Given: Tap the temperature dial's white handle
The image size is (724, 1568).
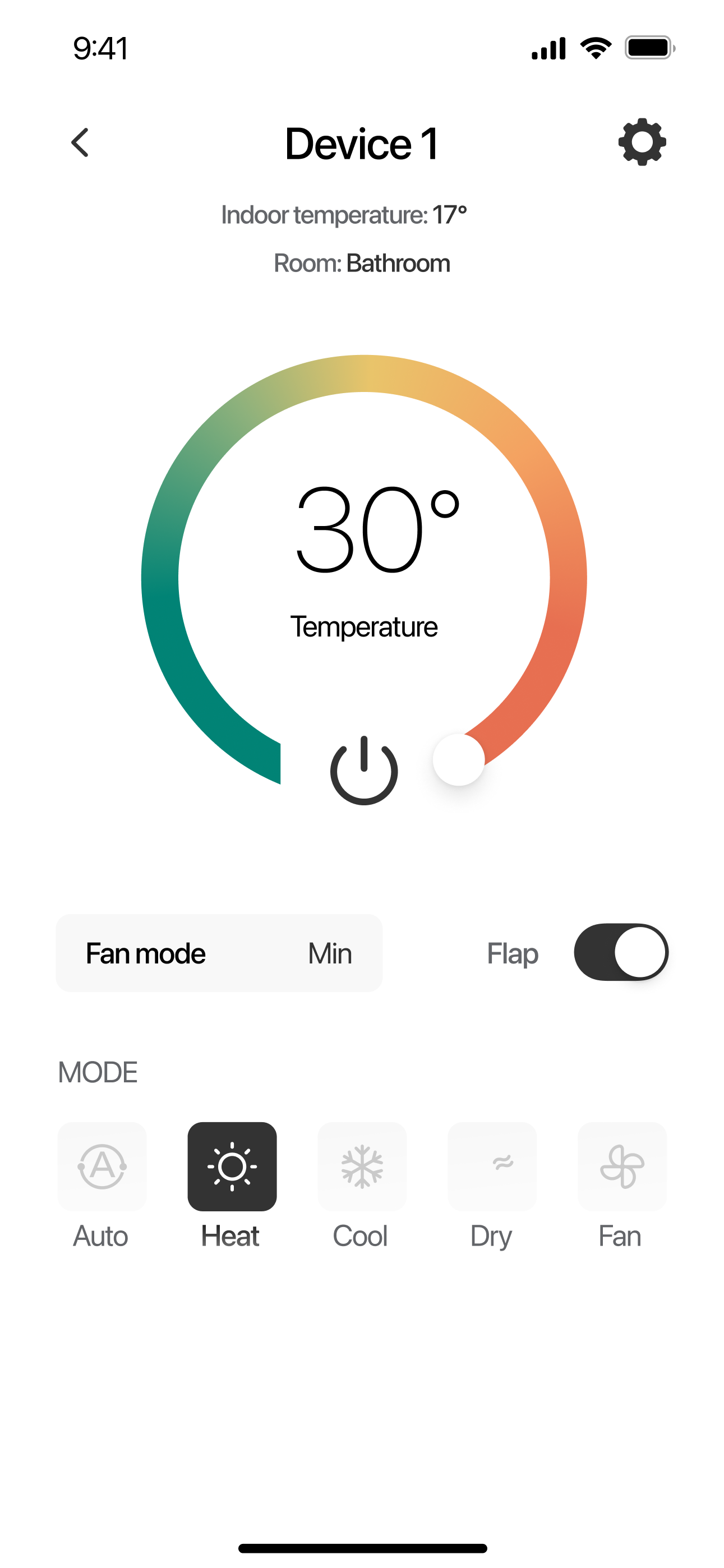Looking at the screenshot, I should tap(459, 760).
